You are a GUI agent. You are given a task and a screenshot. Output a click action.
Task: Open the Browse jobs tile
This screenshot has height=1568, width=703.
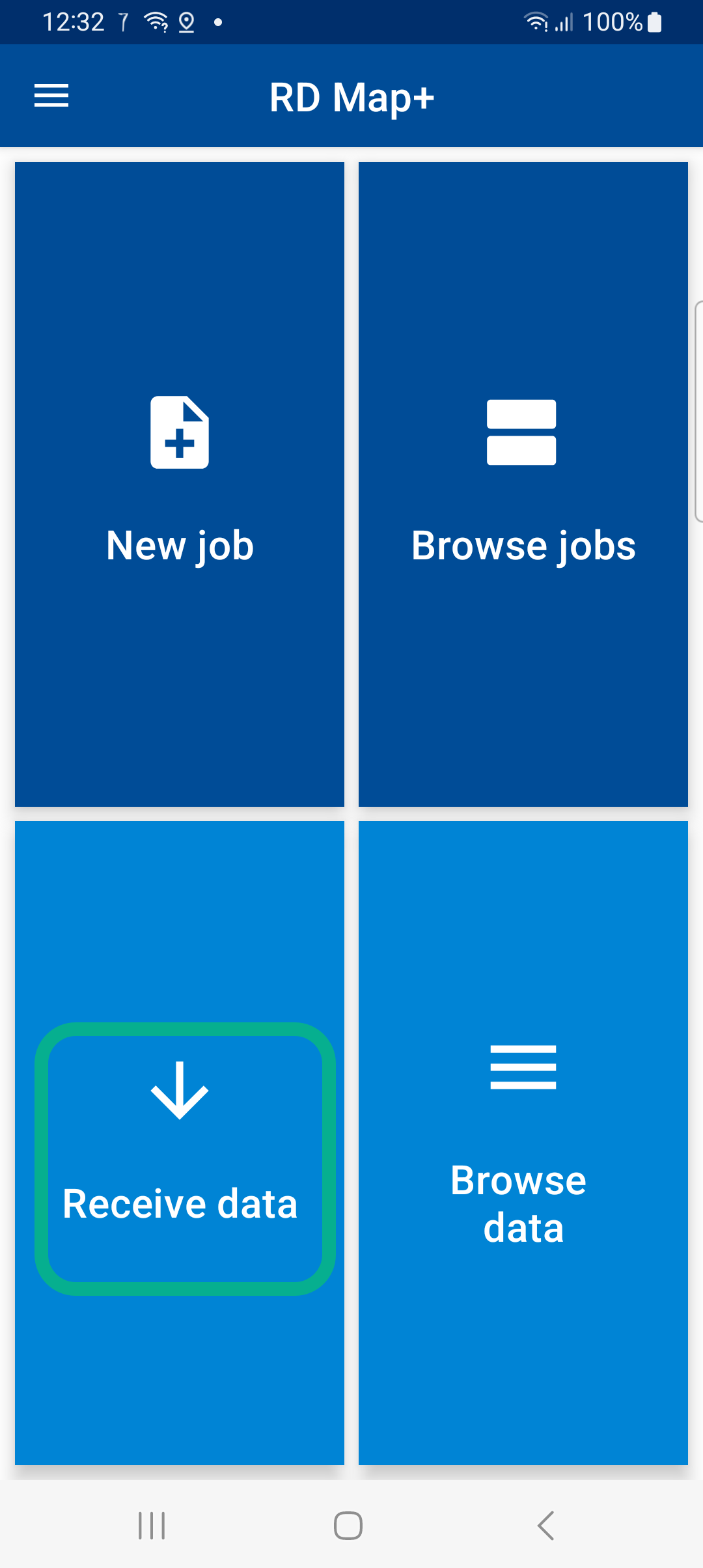click(x=523, y=484)
